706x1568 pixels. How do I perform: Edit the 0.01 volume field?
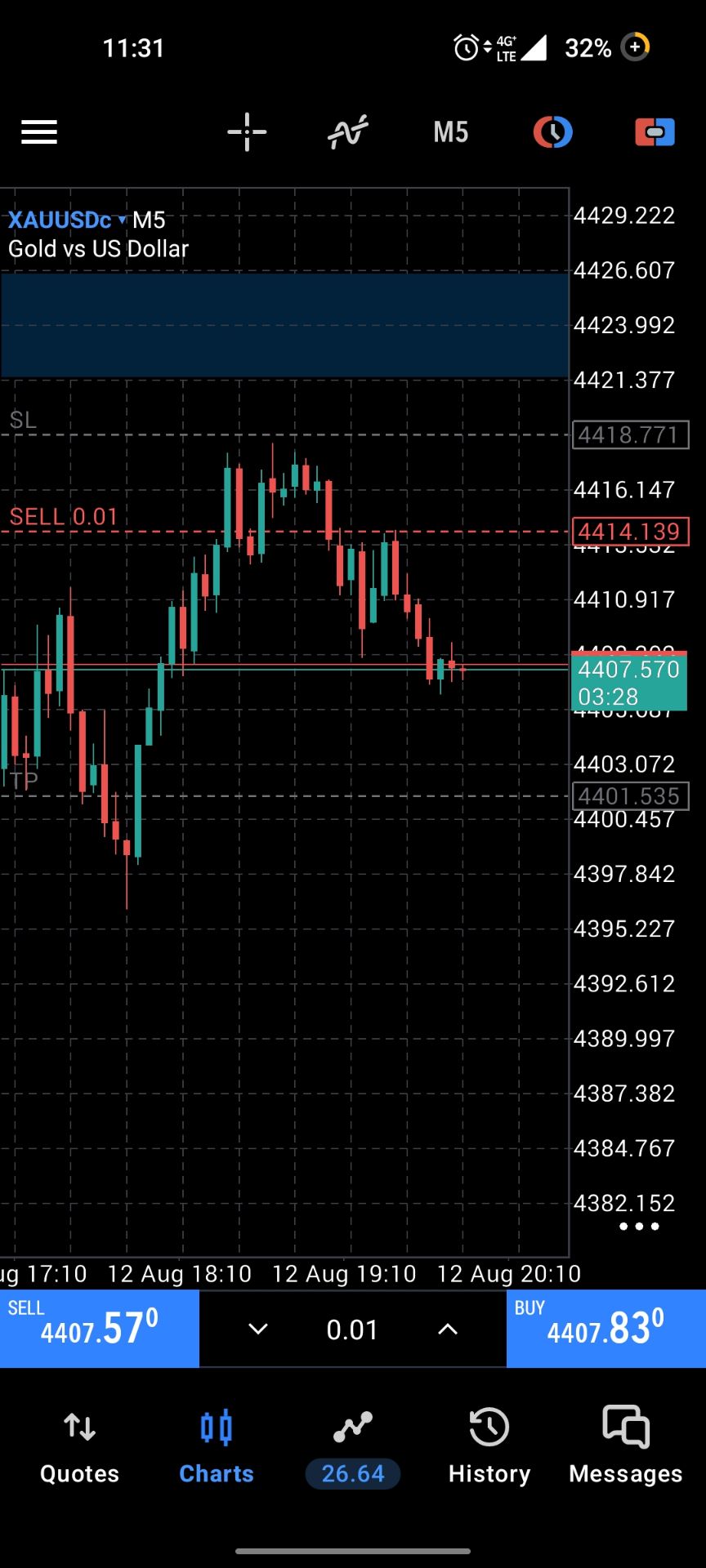click(x=352, y=1330)
